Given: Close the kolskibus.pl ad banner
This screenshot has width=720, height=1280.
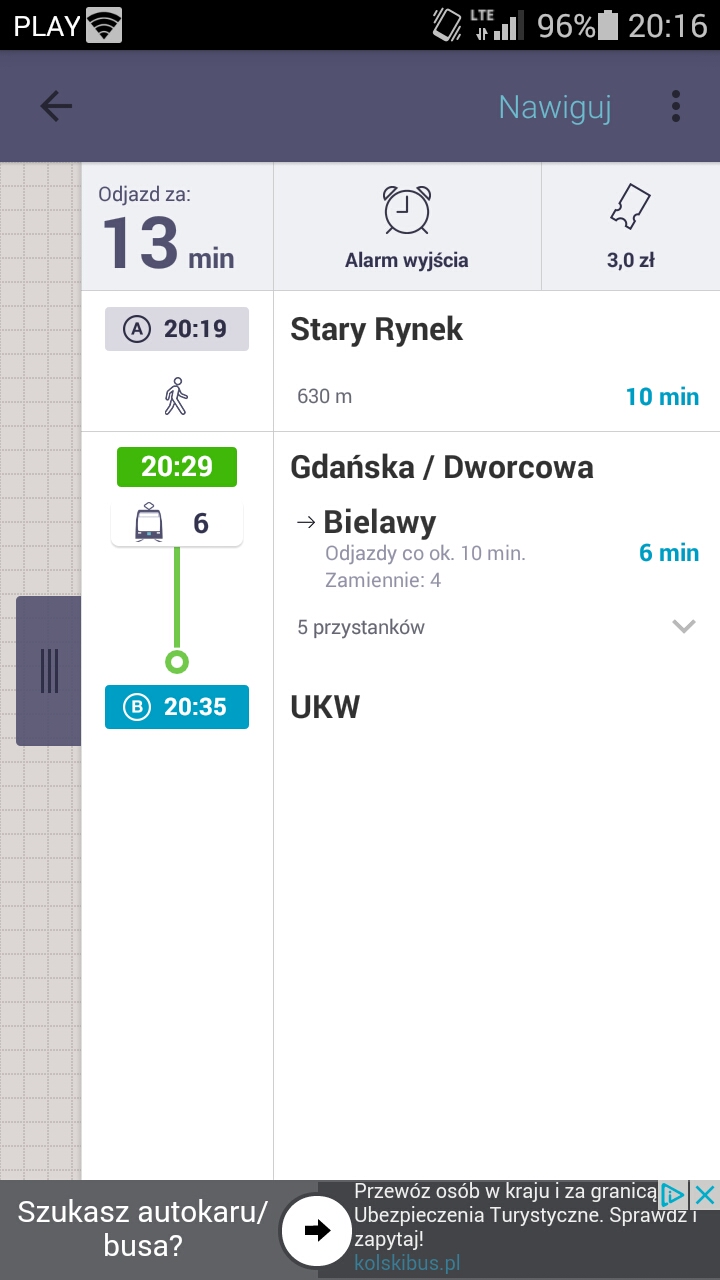Looking at the screenshot, I should [x=705, y=1195].
